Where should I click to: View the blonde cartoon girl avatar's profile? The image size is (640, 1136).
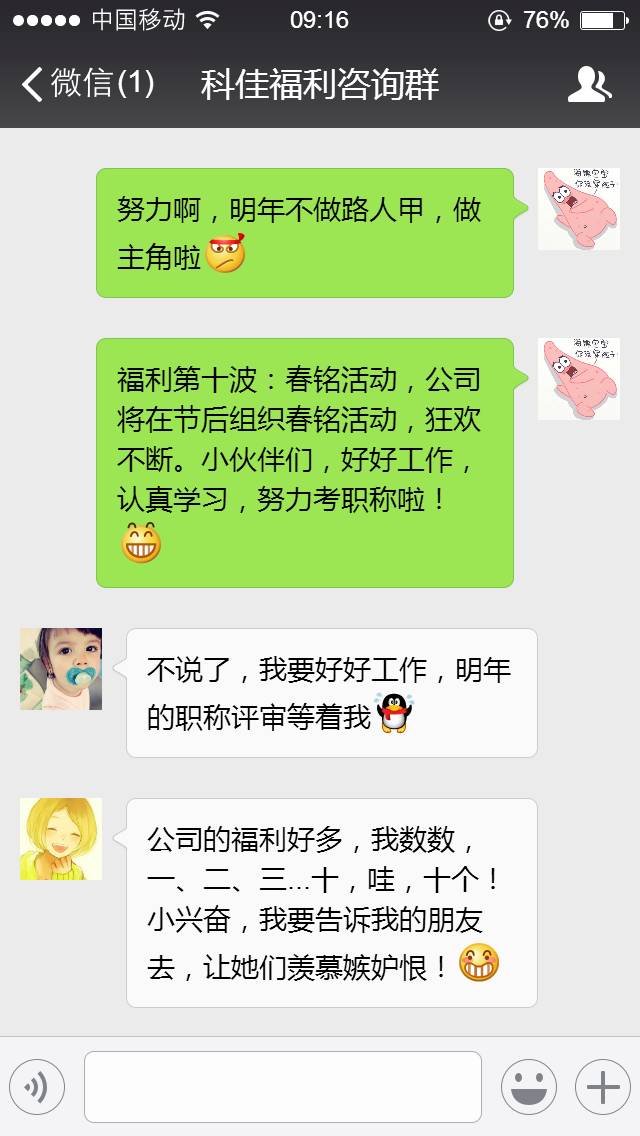[x=61, y=839]
